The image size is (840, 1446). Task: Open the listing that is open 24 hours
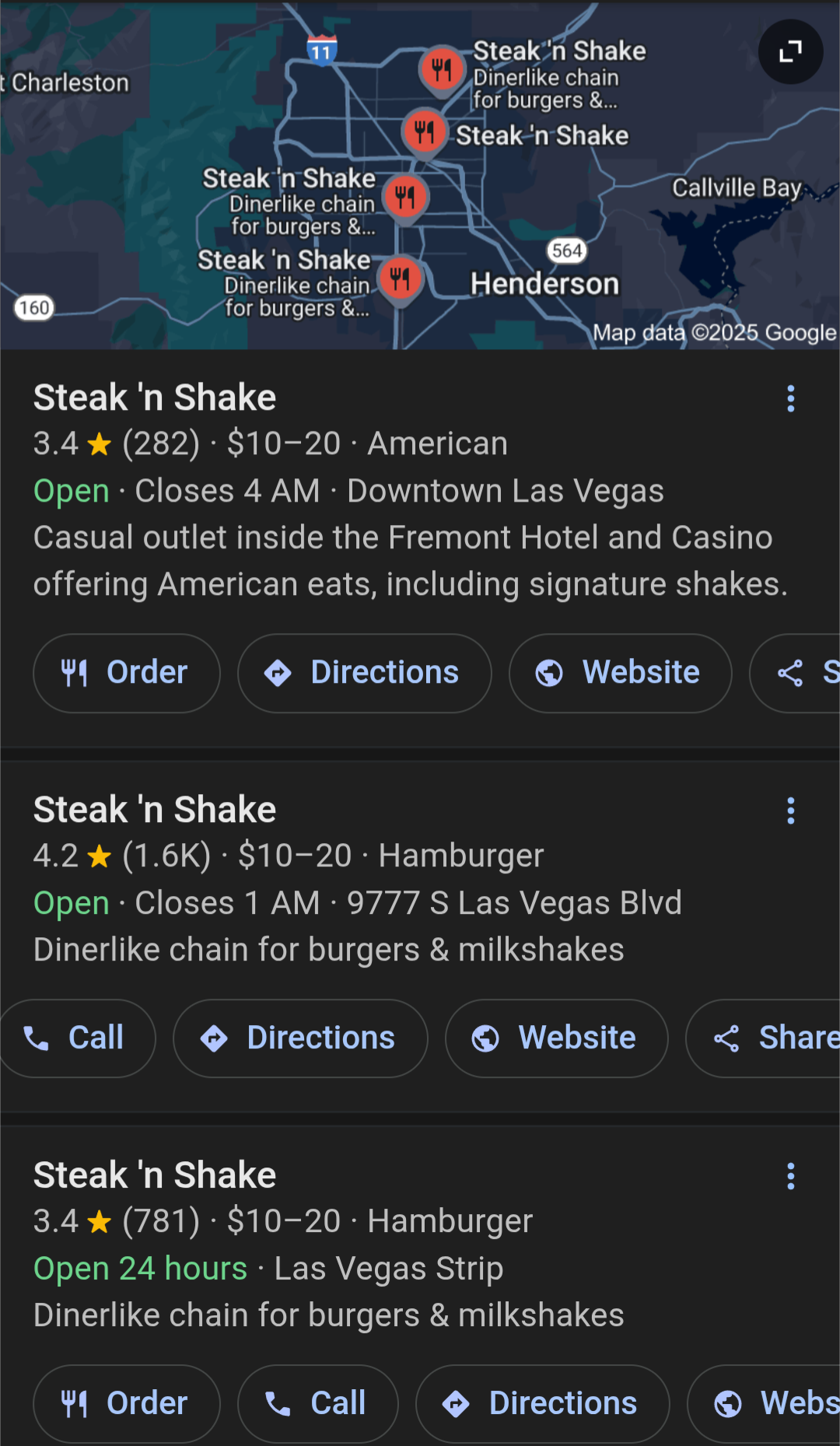point(155,1175)
